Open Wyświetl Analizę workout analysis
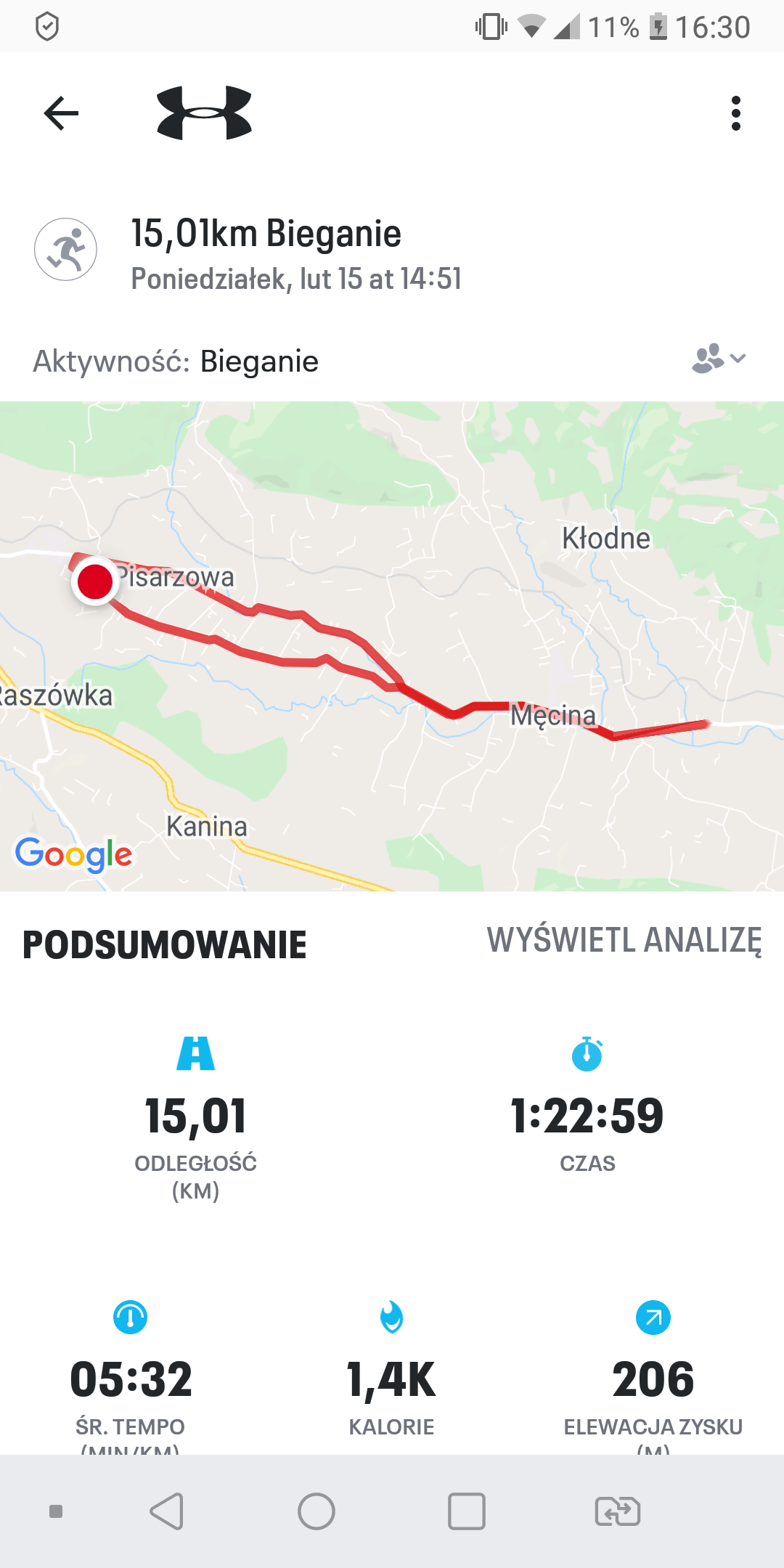The width and height of the screenshot is (784, 1568). (x=624, y=940)
